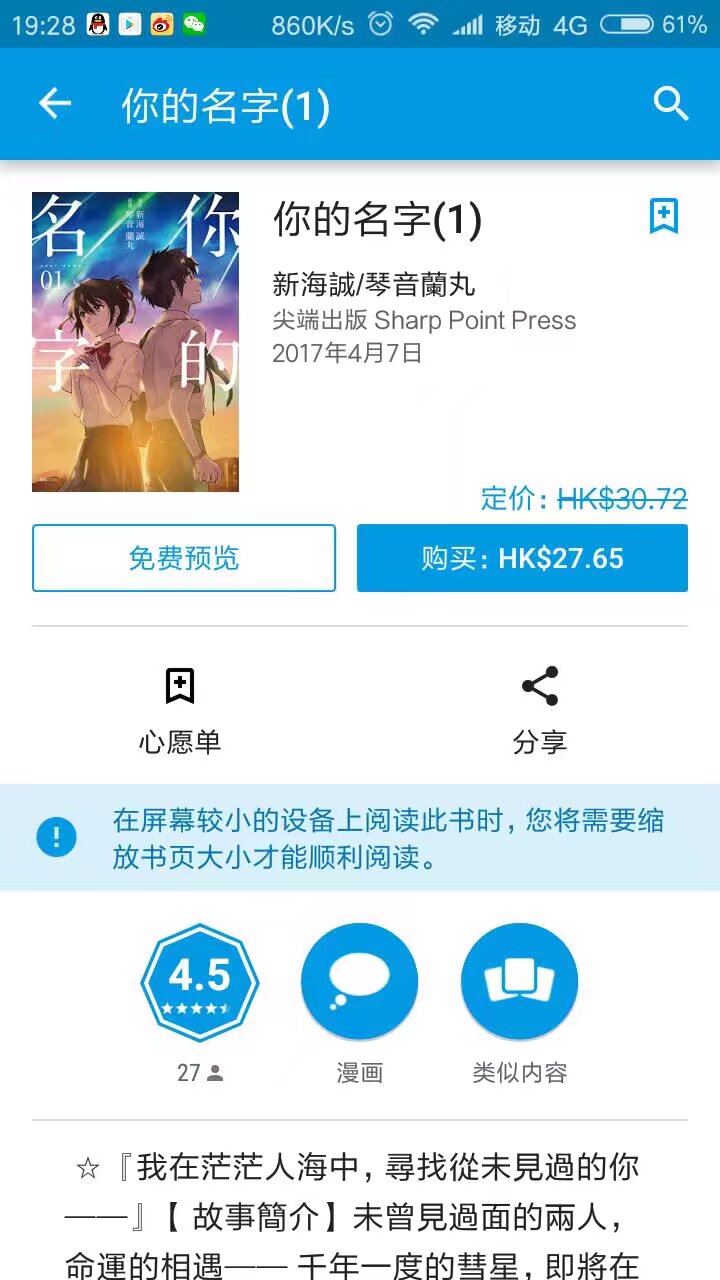
Task: Open search from the app bar
Action: click(671, 104)
